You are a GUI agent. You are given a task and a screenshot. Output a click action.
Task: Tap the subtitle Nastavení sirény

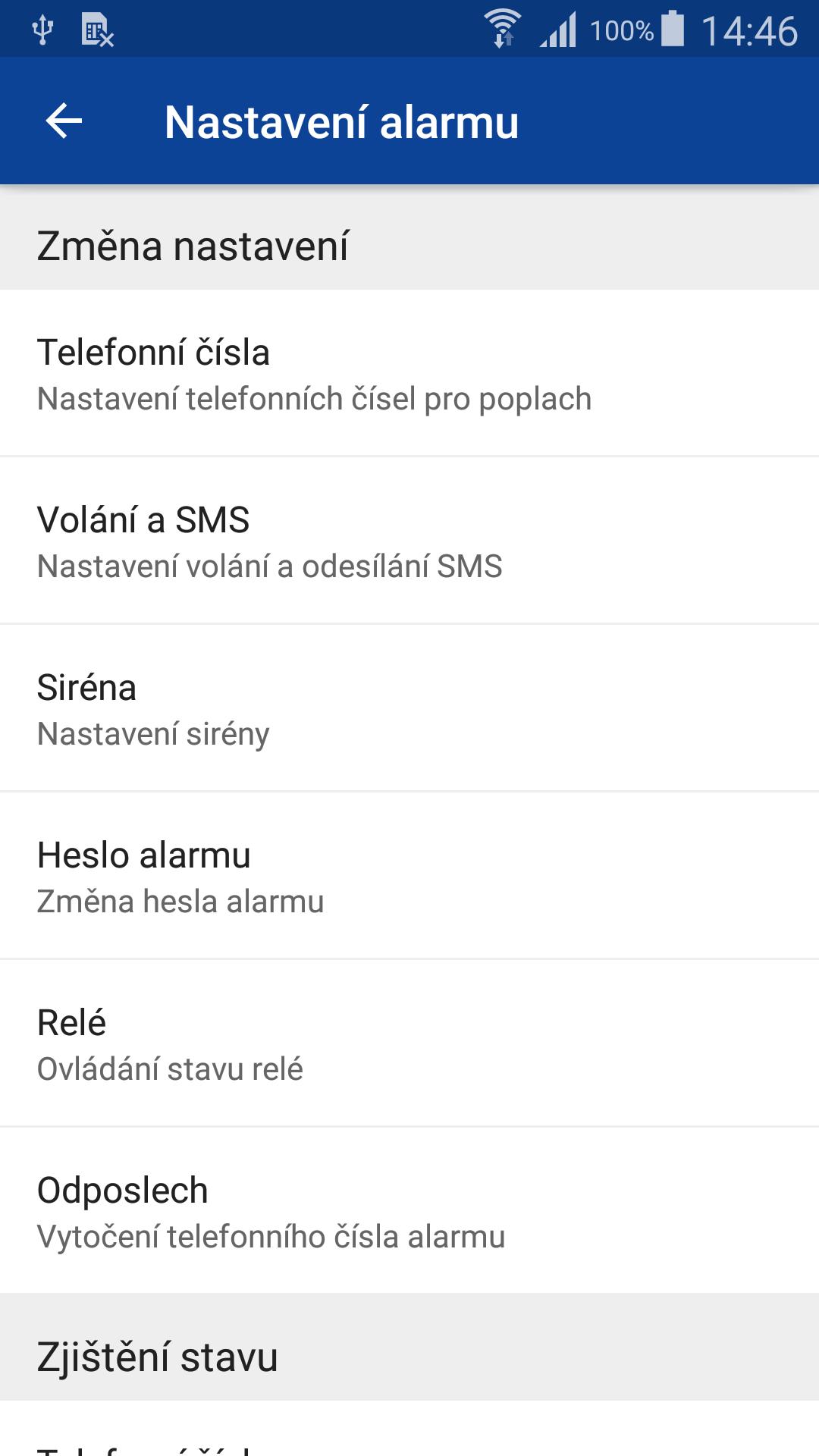click(x=152, y=733)
